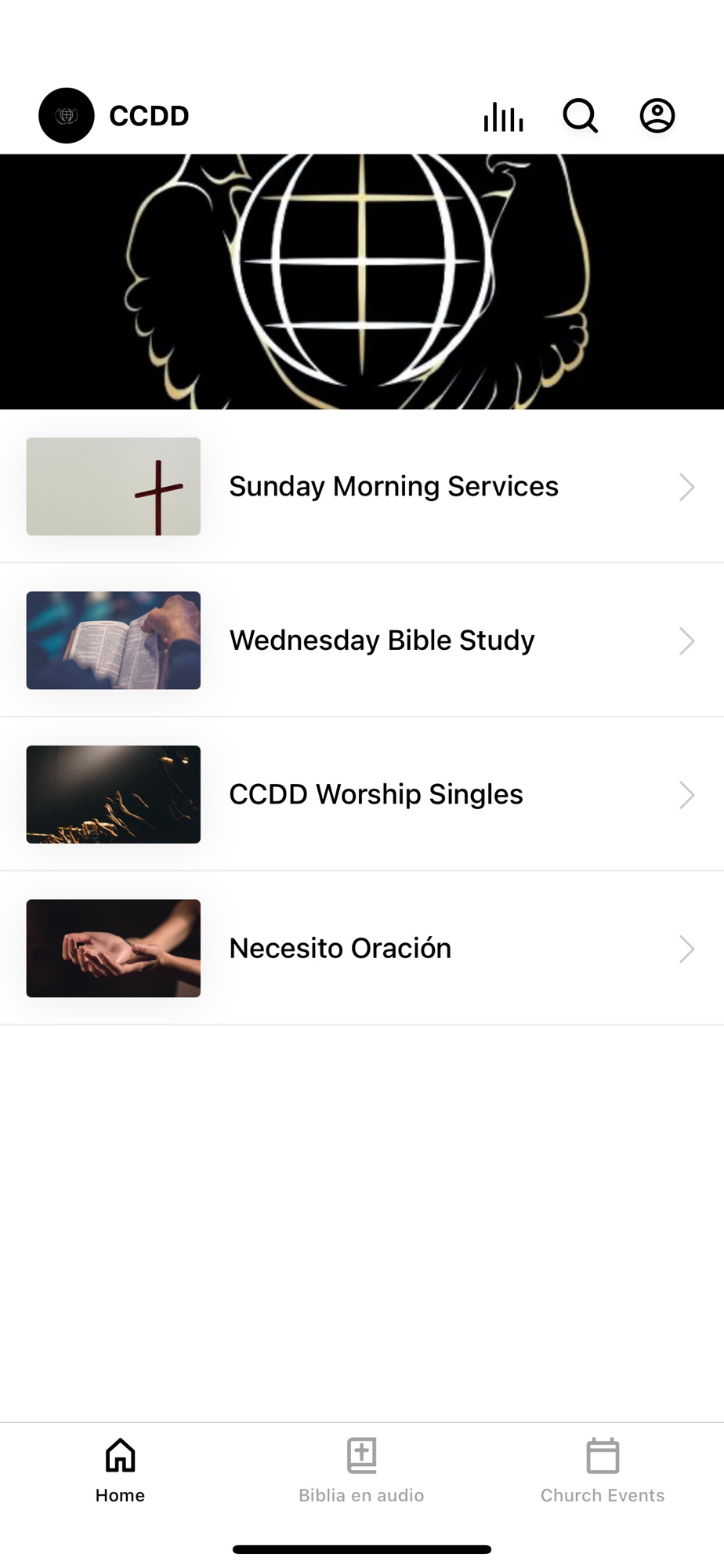The height and width of the screenshot is (1568, 724).
Task: Tap the search magnifier icon
Action: [x=580, y=116]
